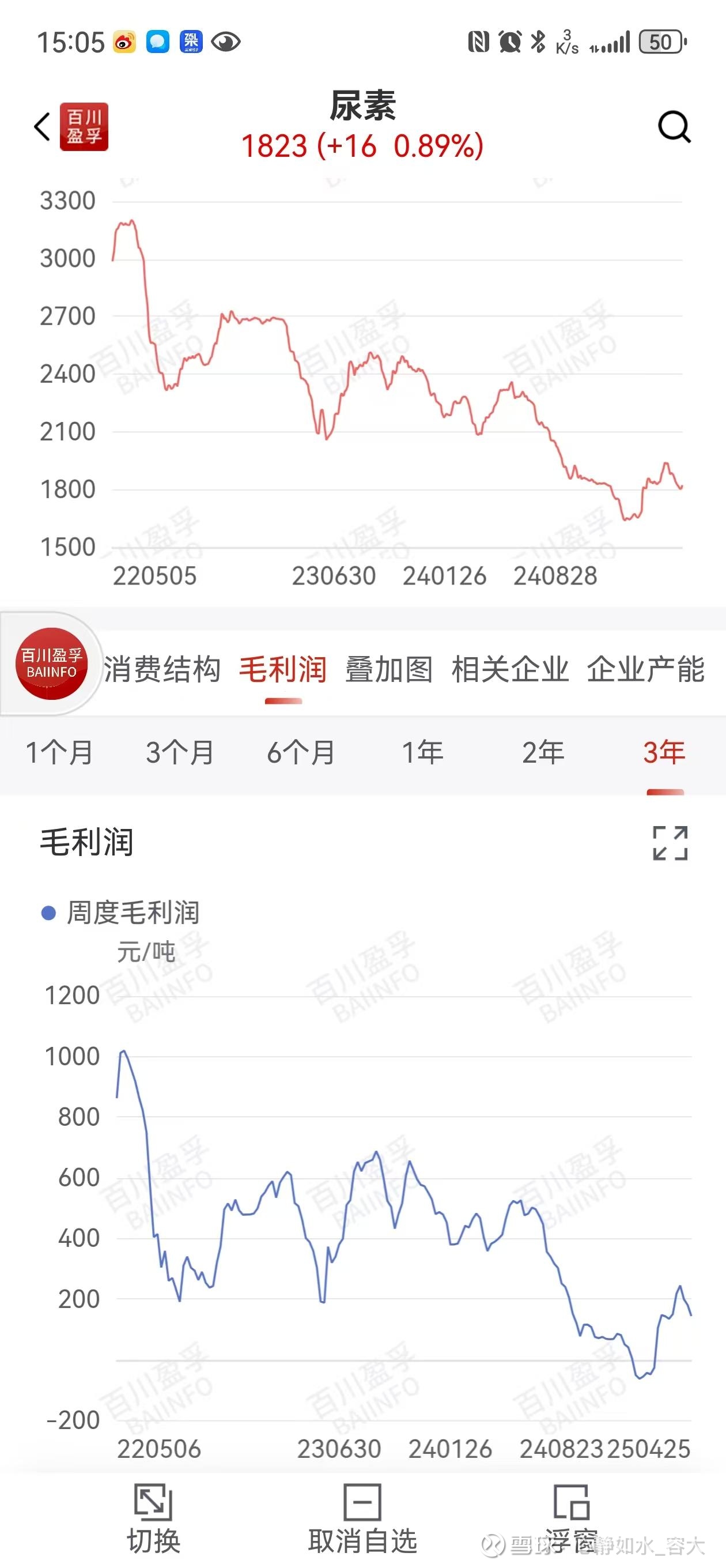The height and width of the screenshot is (1568, 726).
Task: Switch to the 消费结构 tab
Action: click(x=162, y=669)
